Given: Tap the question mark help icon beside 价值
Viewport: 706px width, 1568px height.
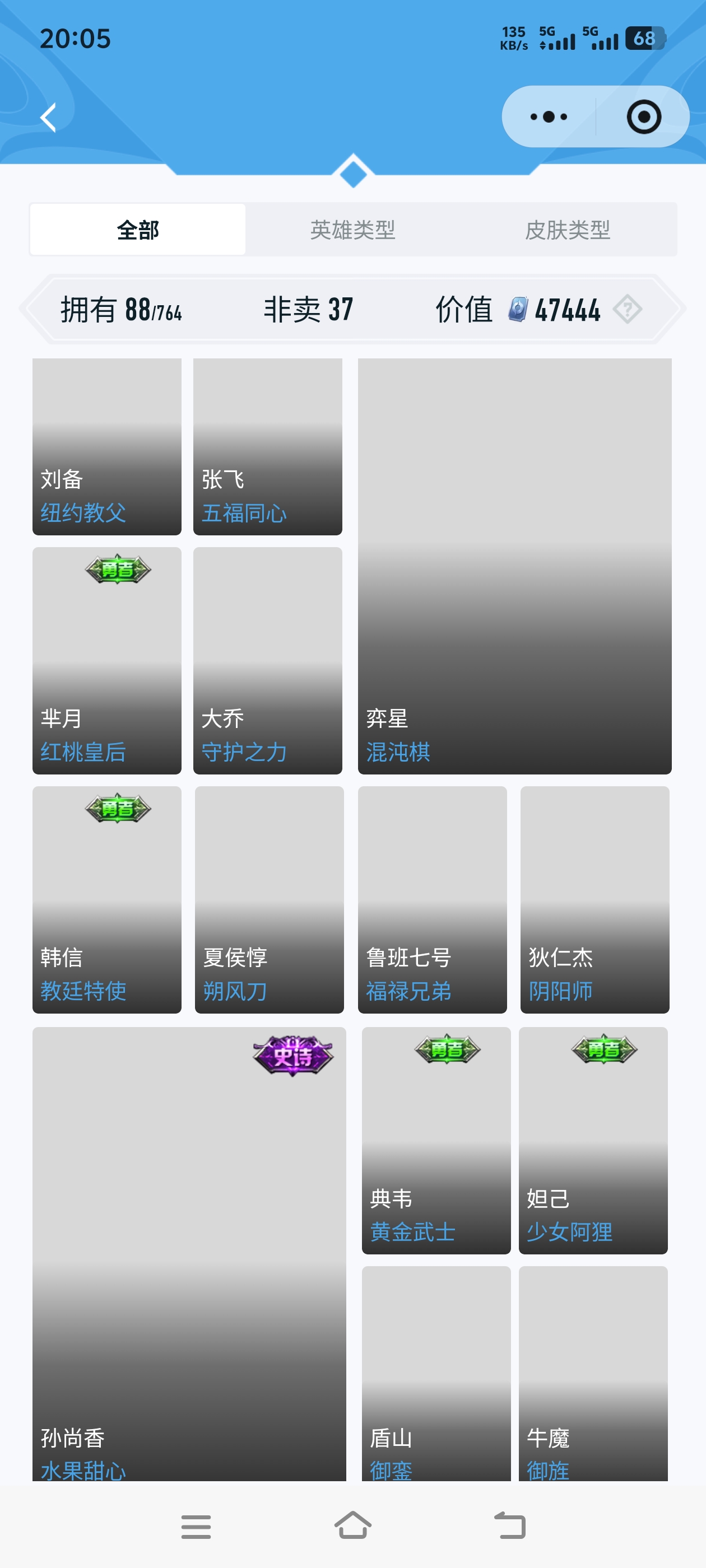Looking at the screenshot, I should click(x=628, y=309).
